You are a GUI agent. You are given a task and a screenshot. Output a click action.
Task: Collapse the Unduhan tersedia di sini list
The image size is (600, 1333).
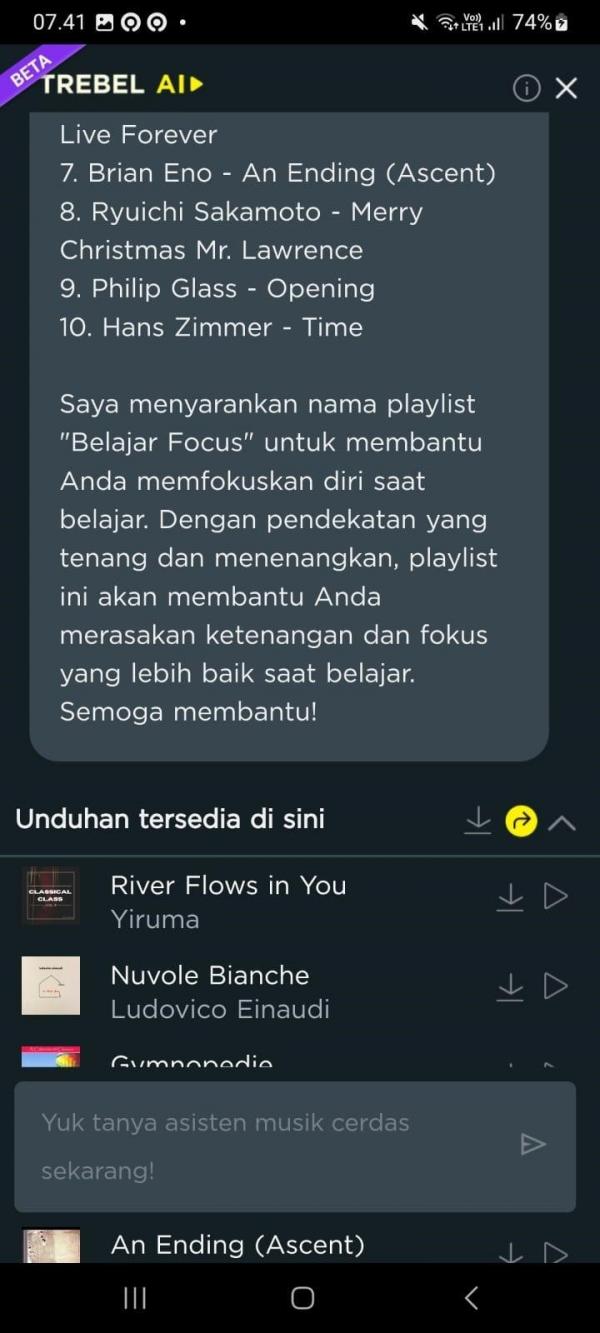562,822
